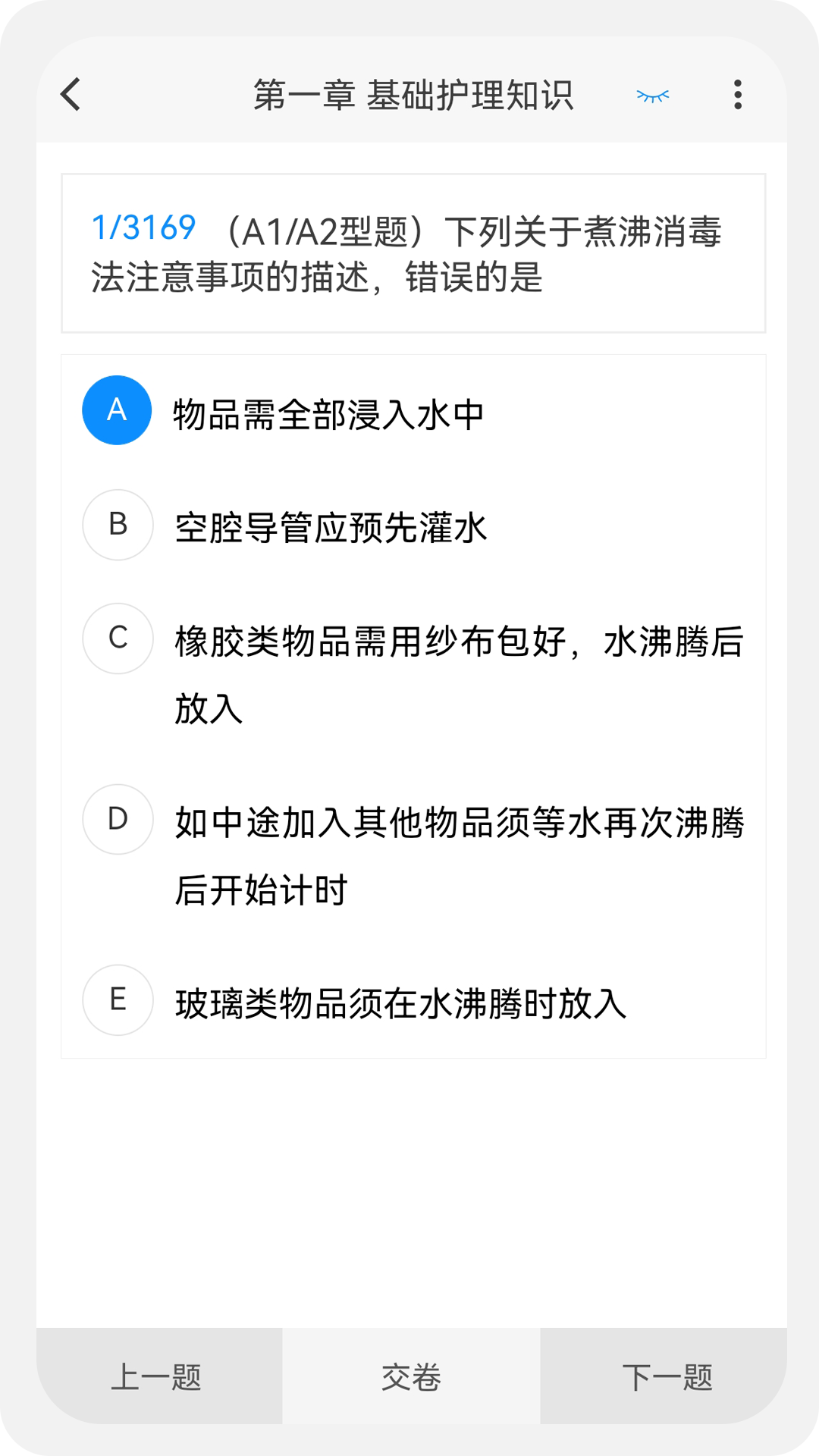
Task: Tap option A text 物品需全部浸入水中
Action: pyautogui.click(x=331, y=410)
